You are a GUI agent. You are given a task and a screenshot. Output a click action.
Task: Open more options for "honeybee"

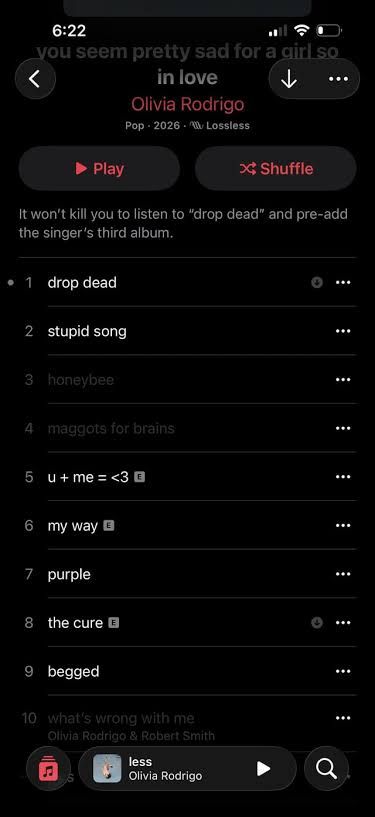pyautogui.click(x=343, y=379)
